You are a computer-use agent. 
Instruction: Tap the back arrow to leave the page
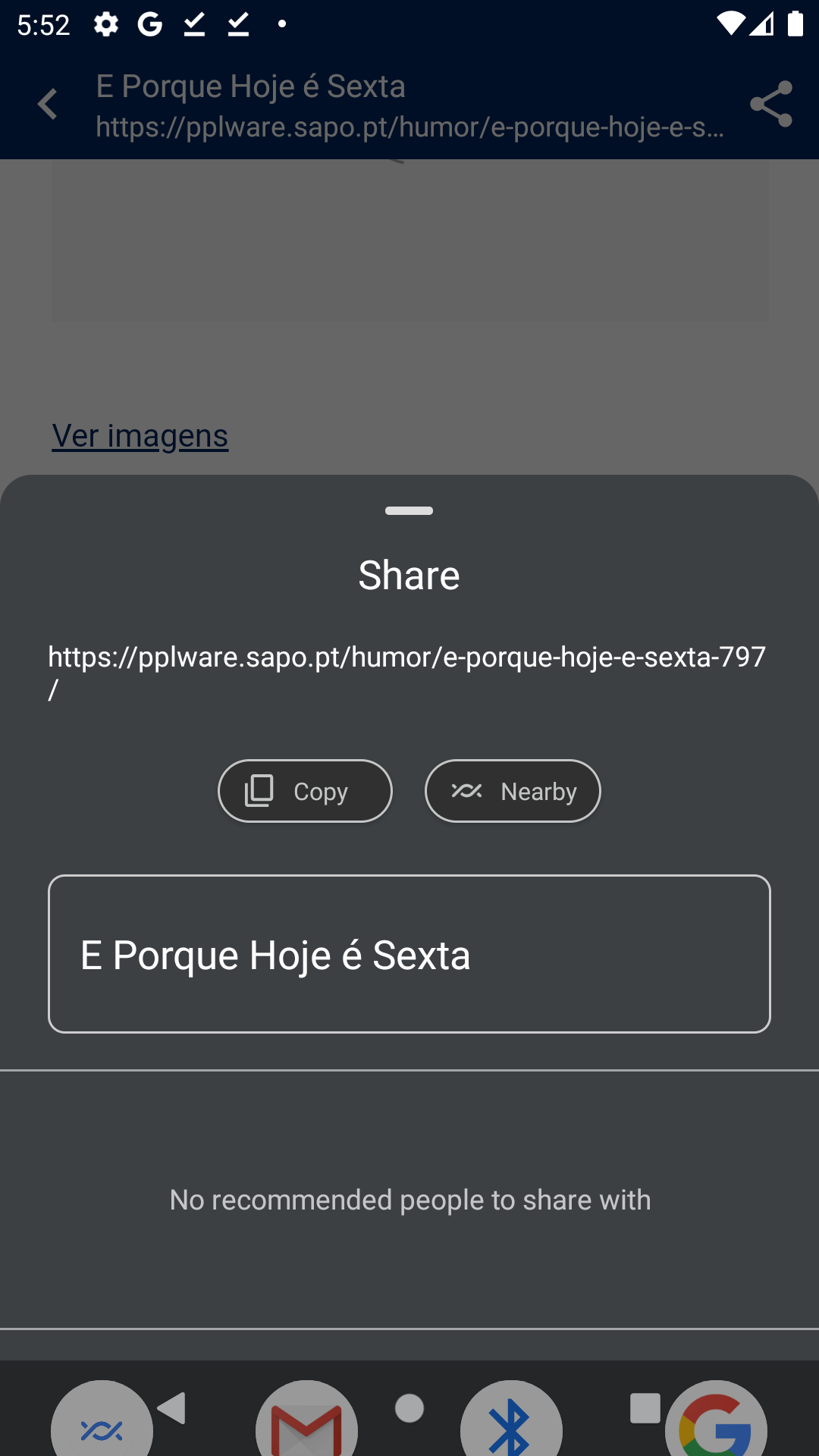click(48, 105)
